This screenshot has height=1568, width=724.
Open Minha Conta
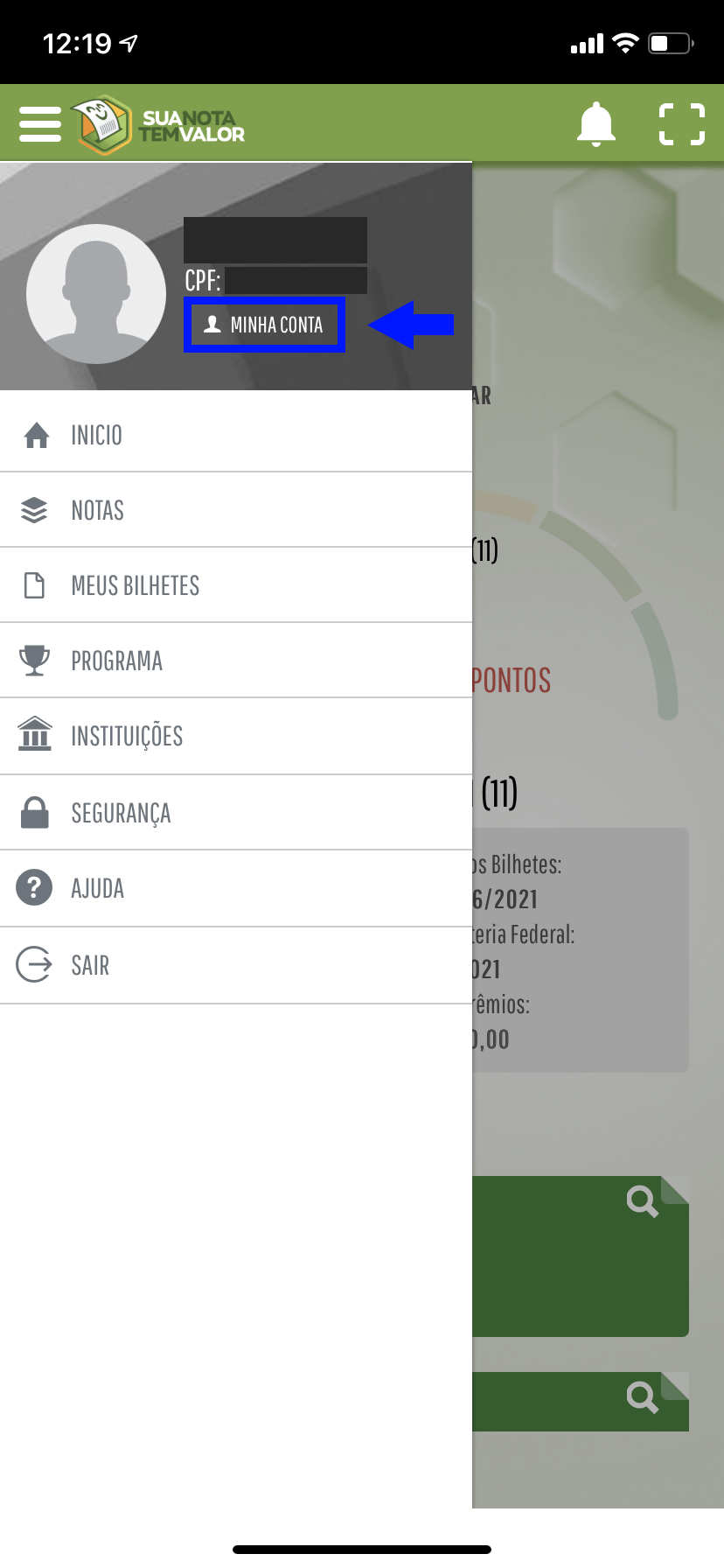click(264, 325)
